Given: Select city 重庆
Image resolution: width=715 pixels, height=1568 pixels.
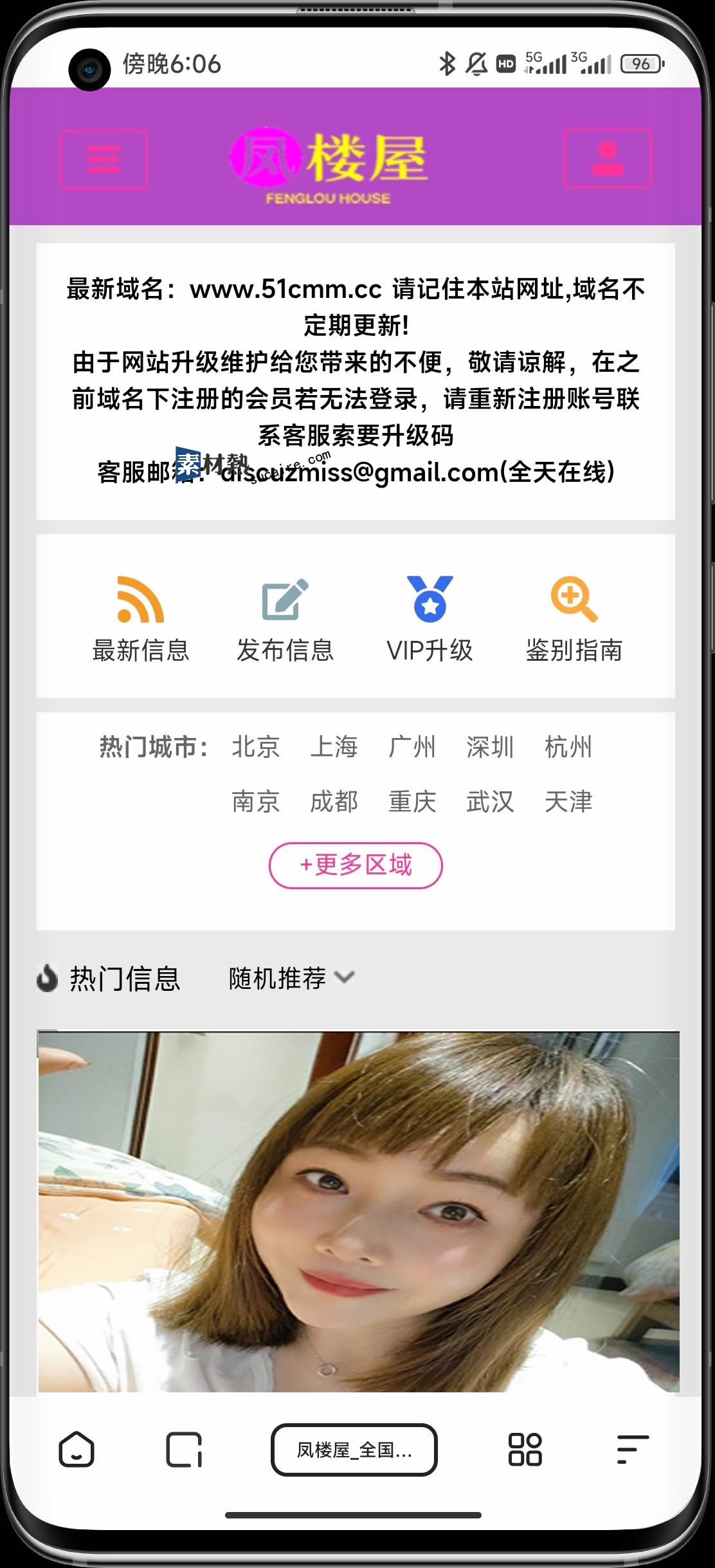Looking at the screenshot, I should tap(412, 802).
